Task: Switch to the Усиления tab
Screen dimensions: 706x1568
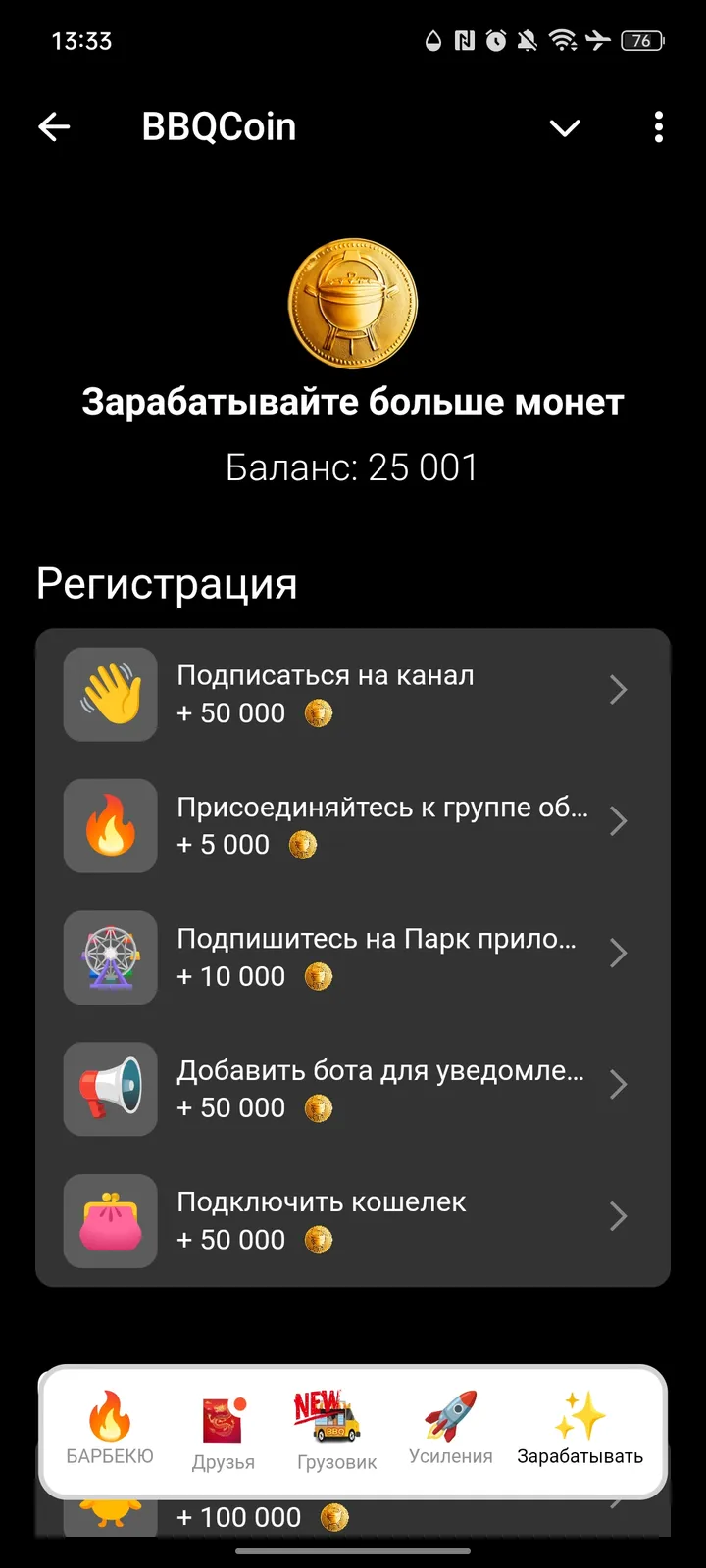Action: pyautogui.click(x=449, y=1431)
